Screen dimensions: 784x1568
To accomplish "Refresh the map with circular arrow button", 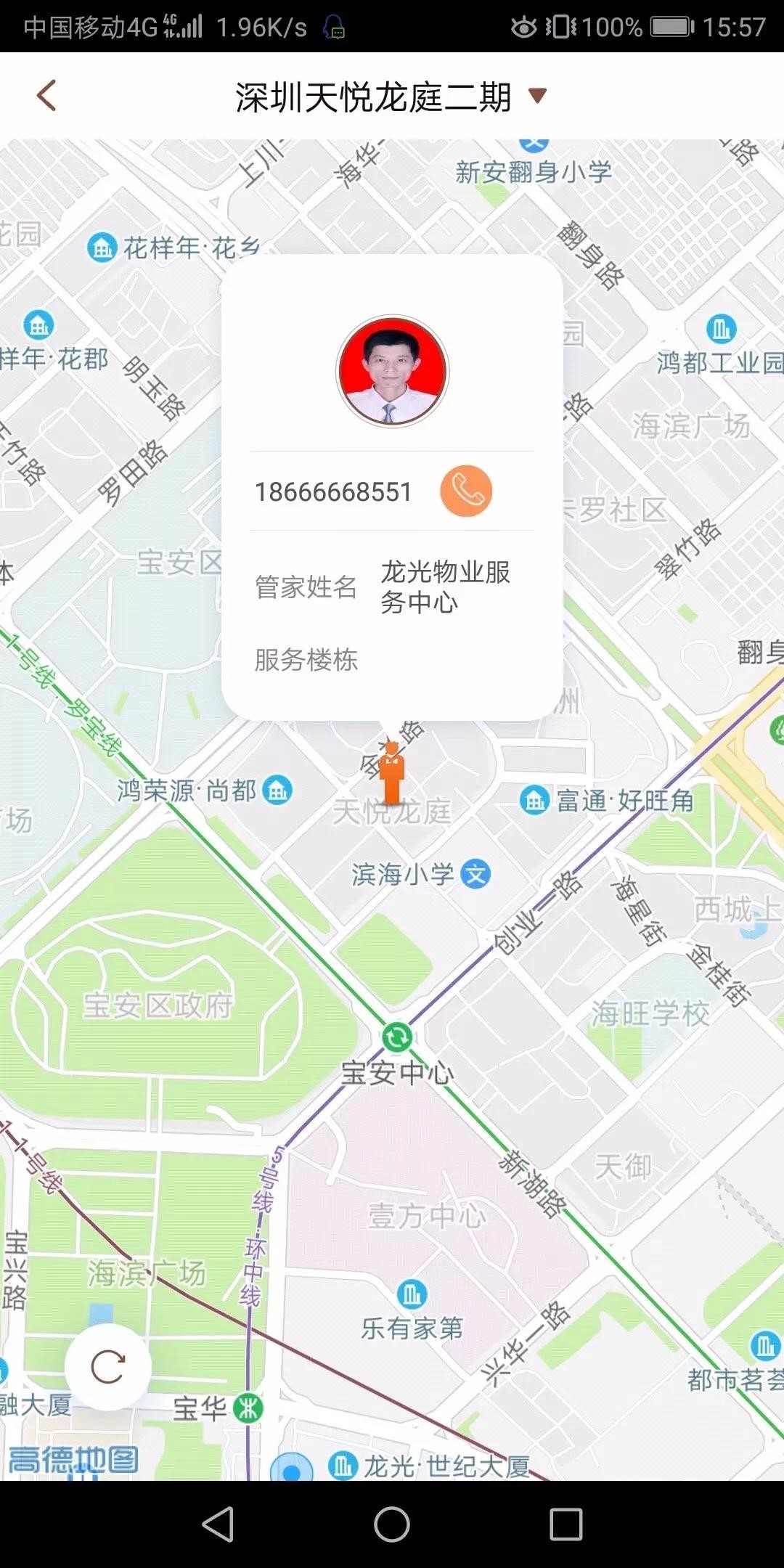I will 107,1368.
